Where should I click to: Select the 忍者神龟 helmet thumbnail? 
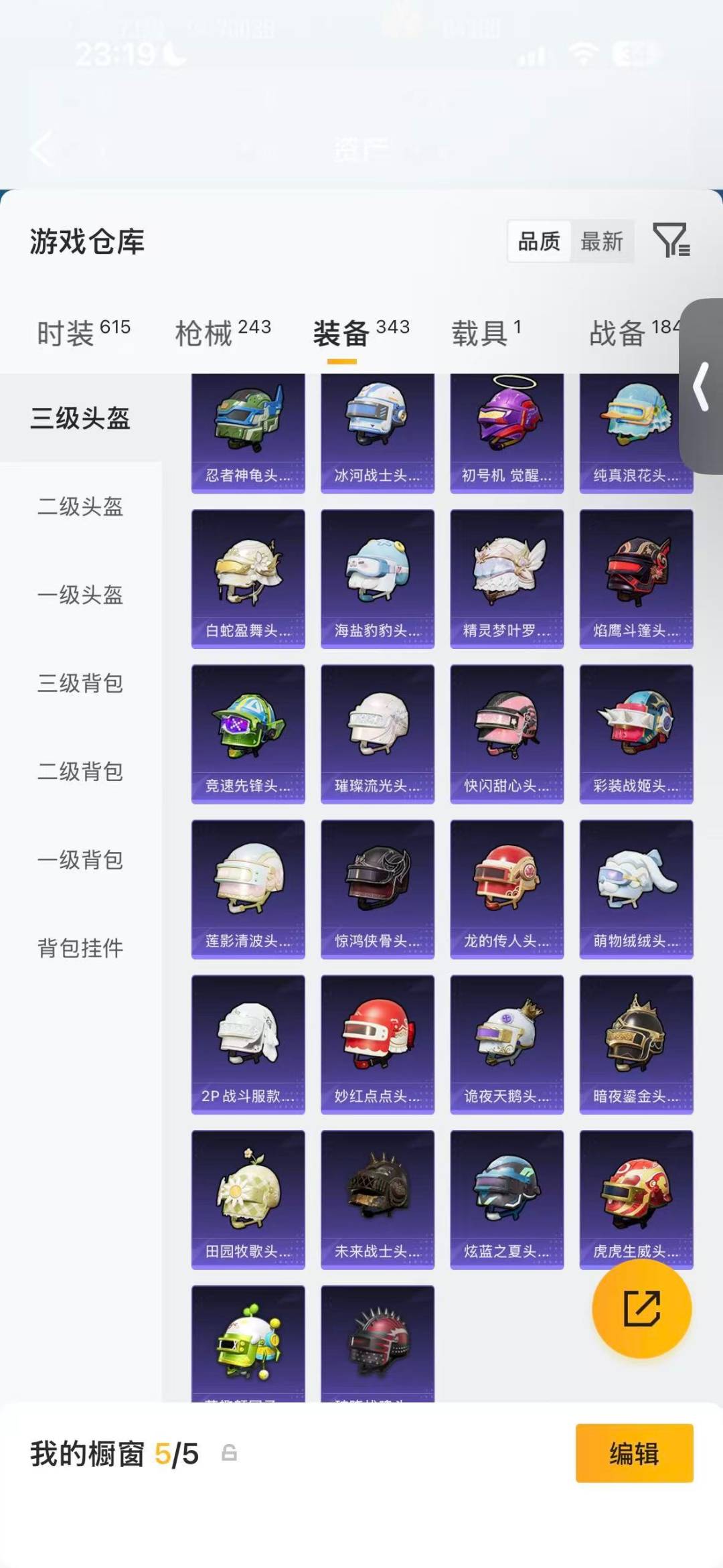tap(248, 429)
